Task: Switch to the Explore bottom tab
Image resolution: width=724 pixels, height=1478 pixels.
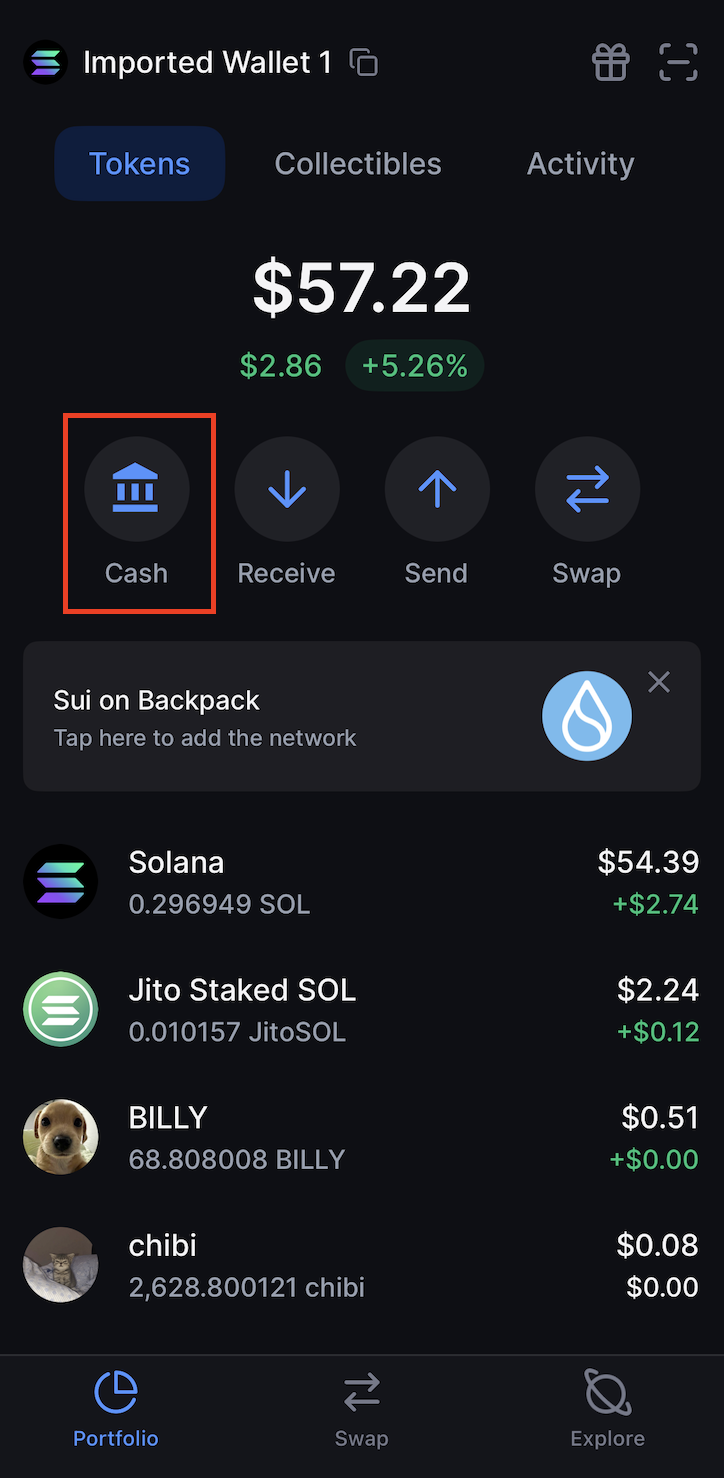Action: (607, 1410)
